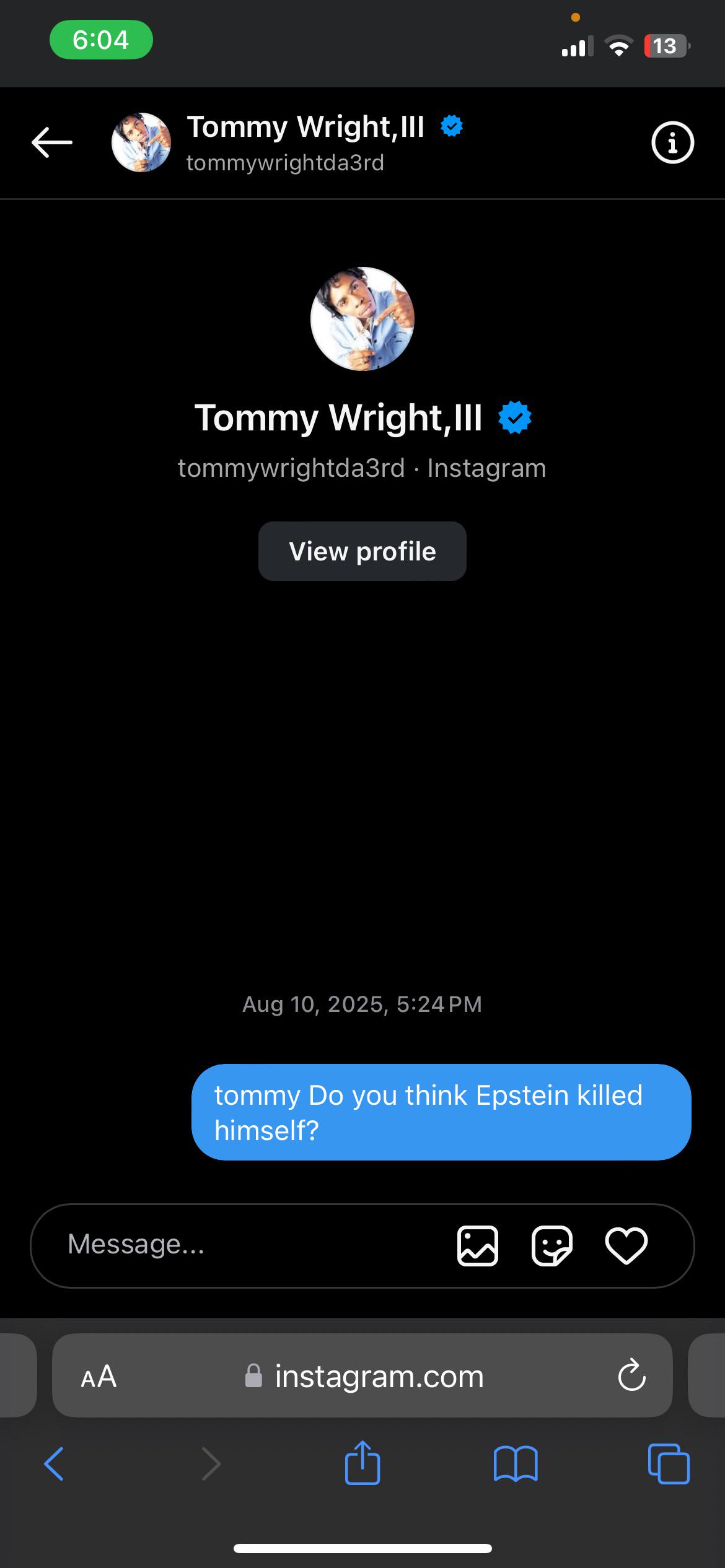Open Safari AA page settings
The image size is (725, 1568).
(x=99, y=1377)
